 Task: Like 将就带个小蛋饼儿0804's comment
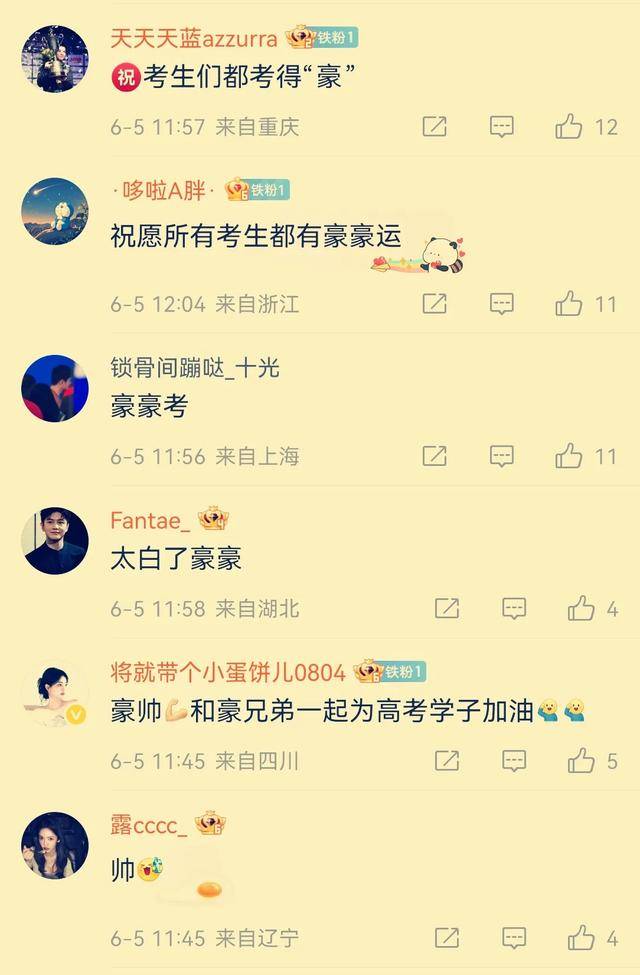pyautogui.click(x=581, y=761)
